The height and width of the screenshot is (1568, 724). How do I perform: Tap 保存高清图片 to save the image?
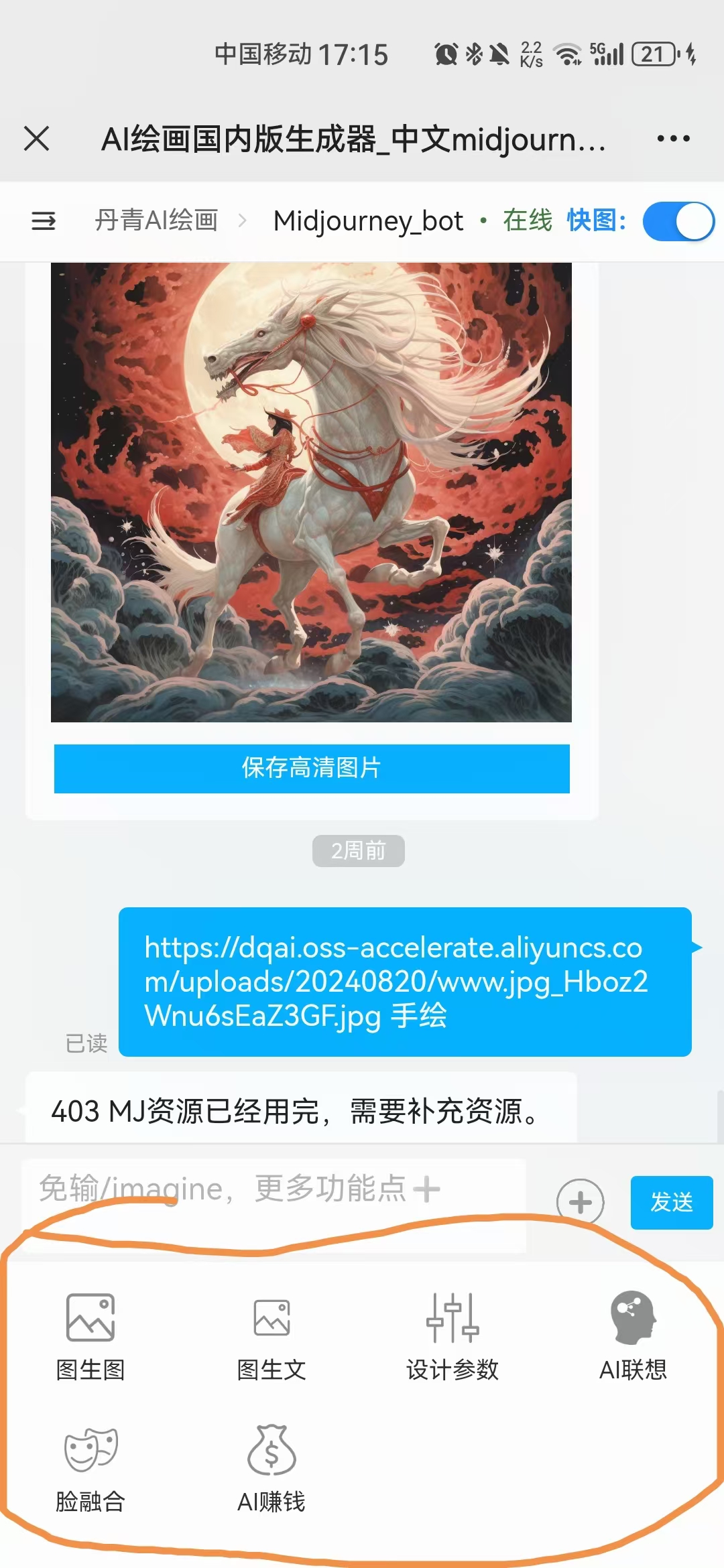[x=312, y=768]
